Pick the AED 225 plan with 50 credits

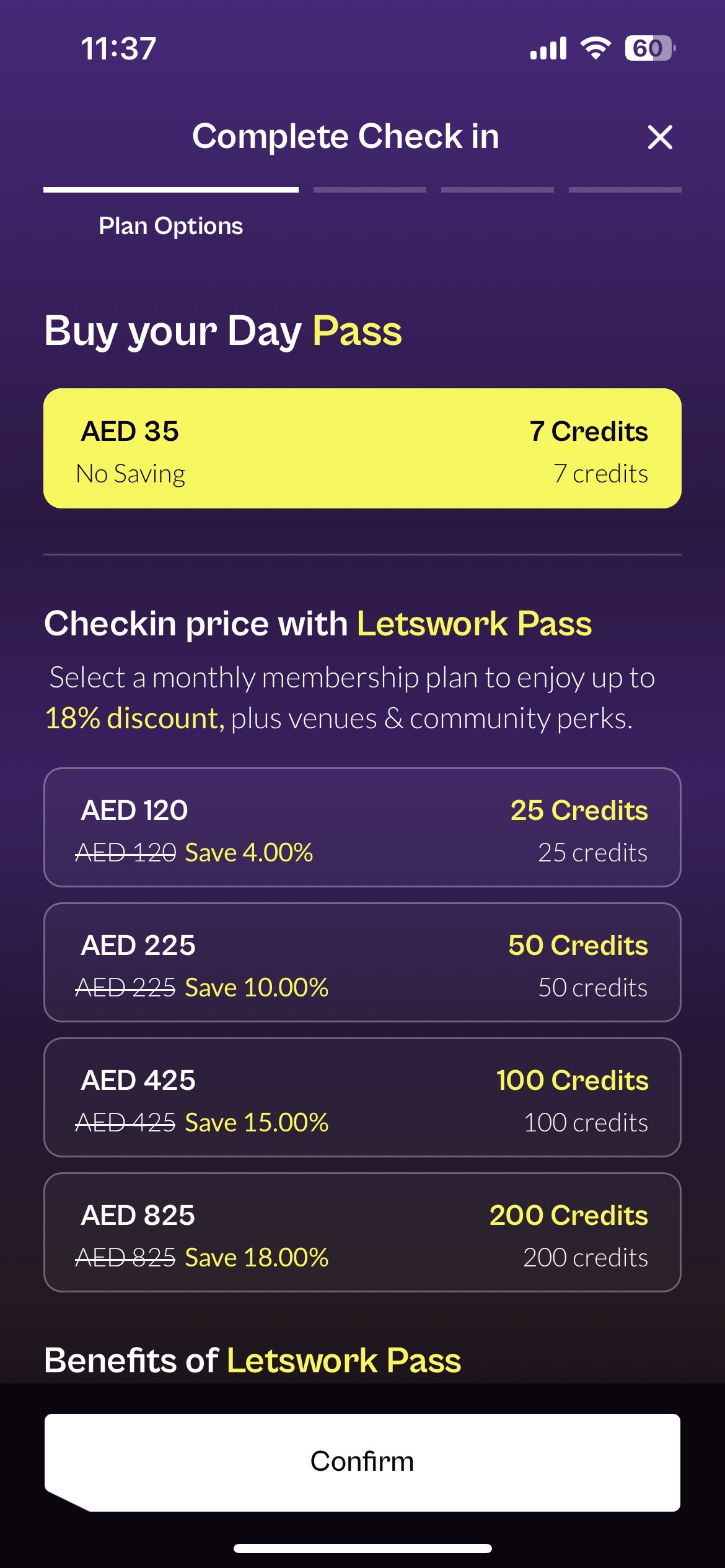pos(362,962)
